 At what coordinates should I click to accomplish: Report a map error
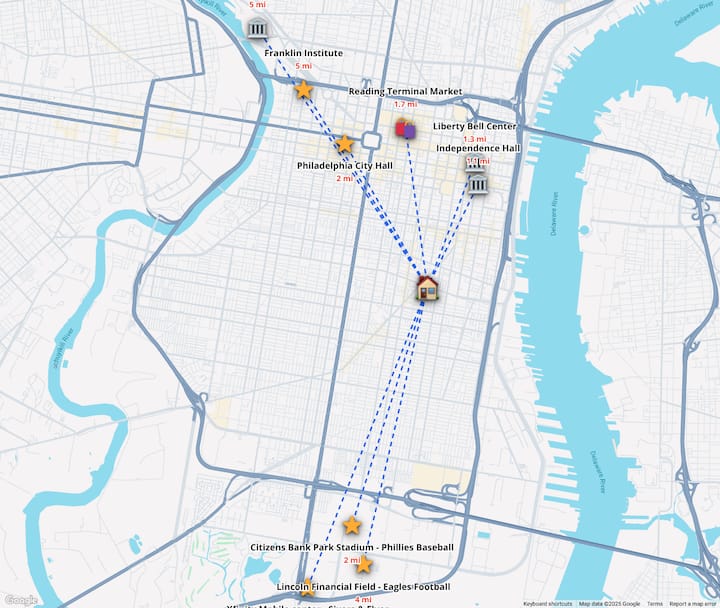(x=693, y=603)
